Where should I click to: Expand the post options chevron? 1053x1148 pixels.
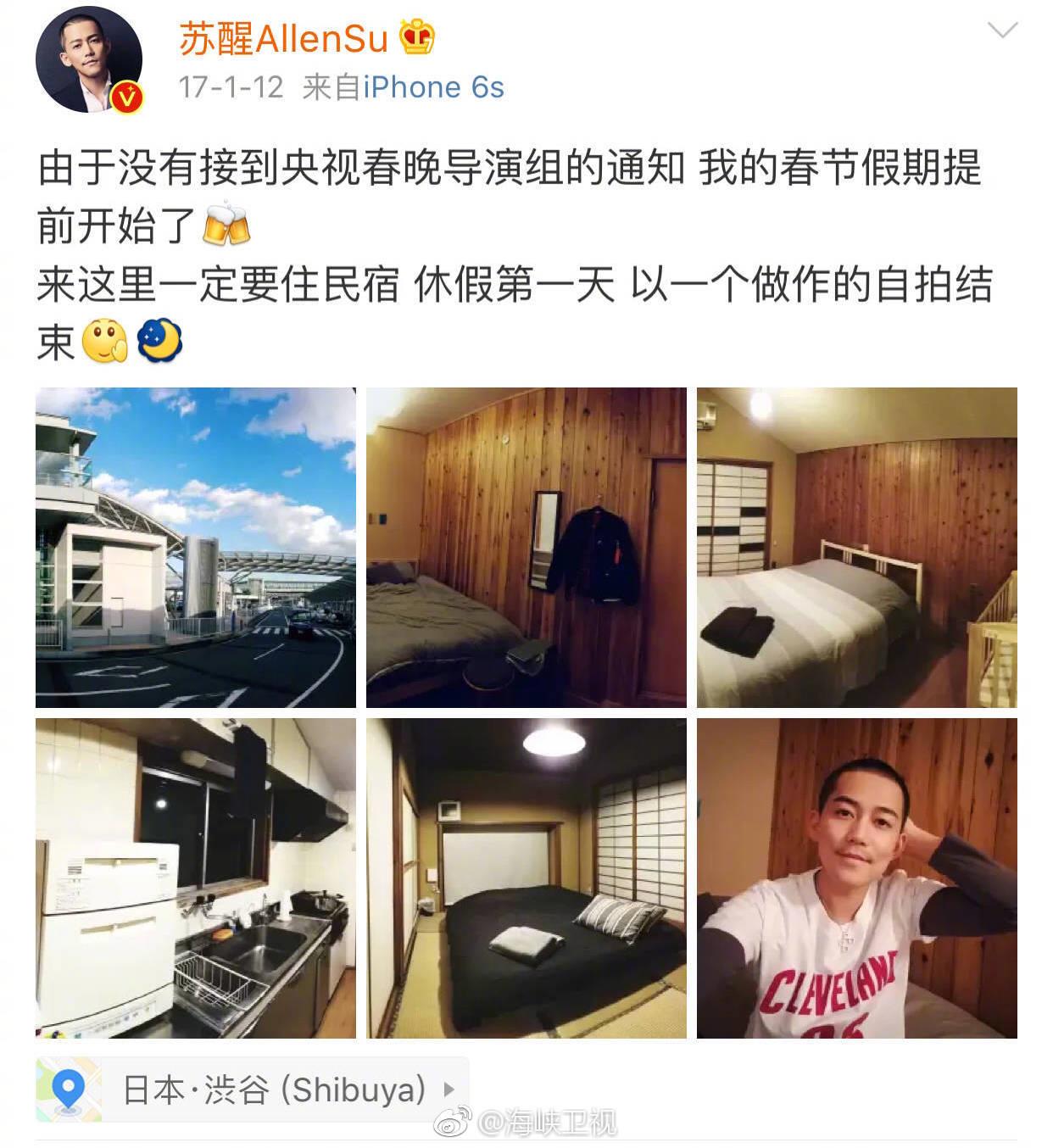(x=1003, y=31)
